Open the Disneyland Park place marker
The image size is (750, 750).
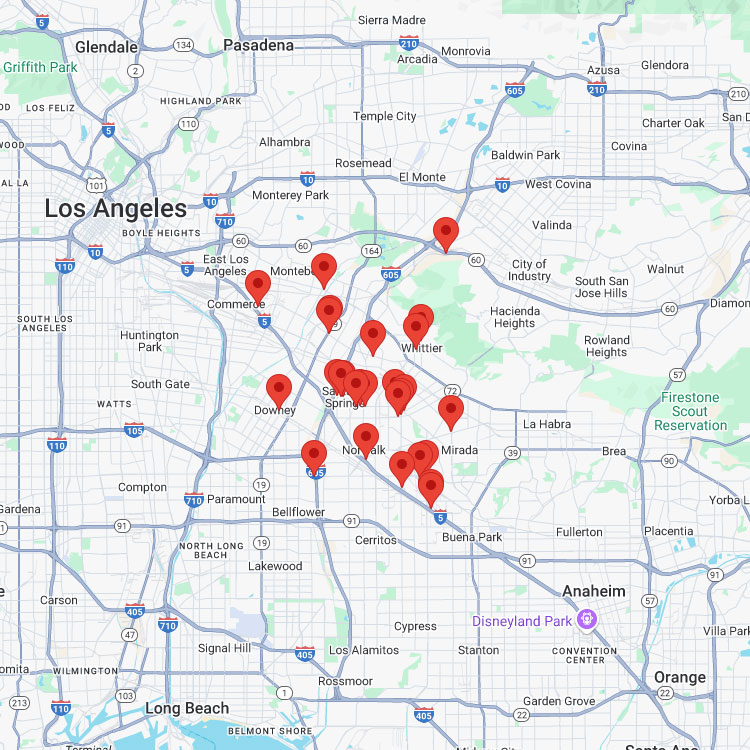click(x=587, y=621)
